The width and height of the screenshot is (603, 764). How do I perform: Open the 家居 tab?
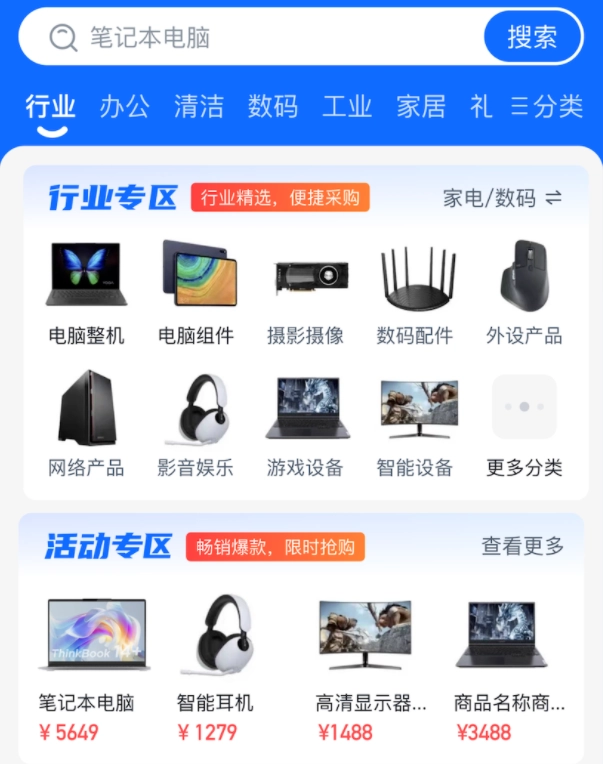(421, 107)
